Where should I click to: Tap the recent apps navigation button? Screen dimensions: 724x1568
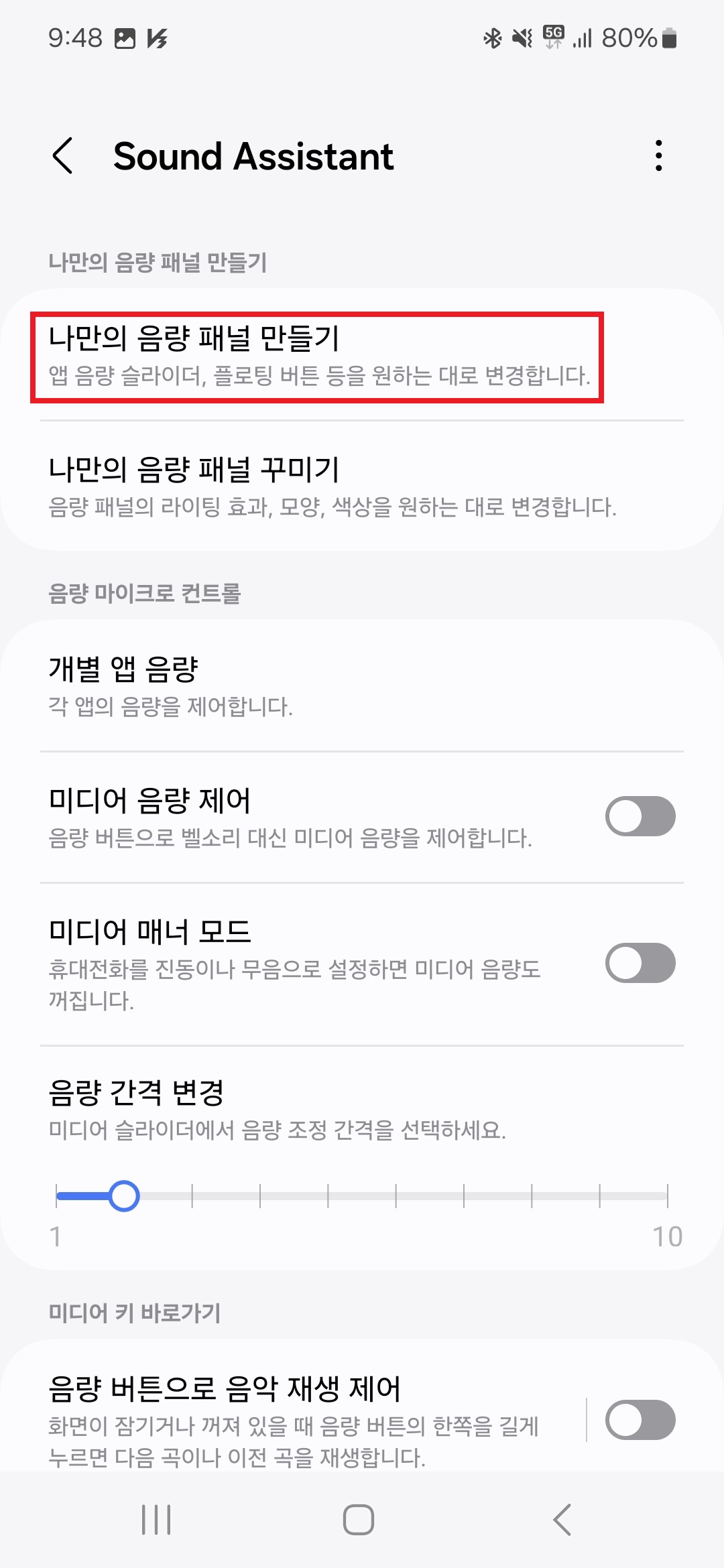pos(156,1519)
